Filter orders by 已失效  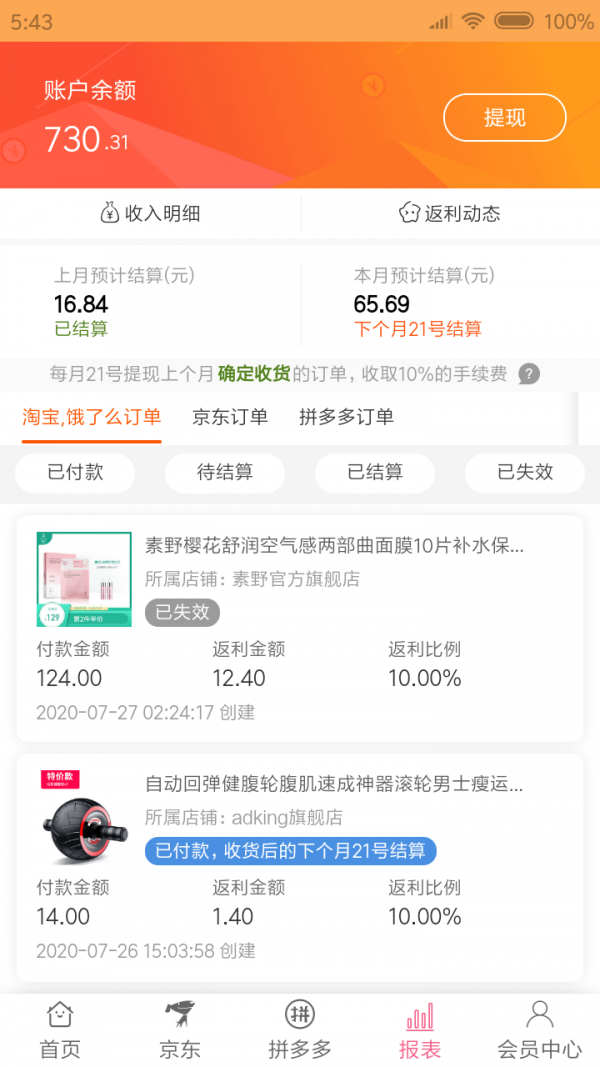tap(525, 472)
